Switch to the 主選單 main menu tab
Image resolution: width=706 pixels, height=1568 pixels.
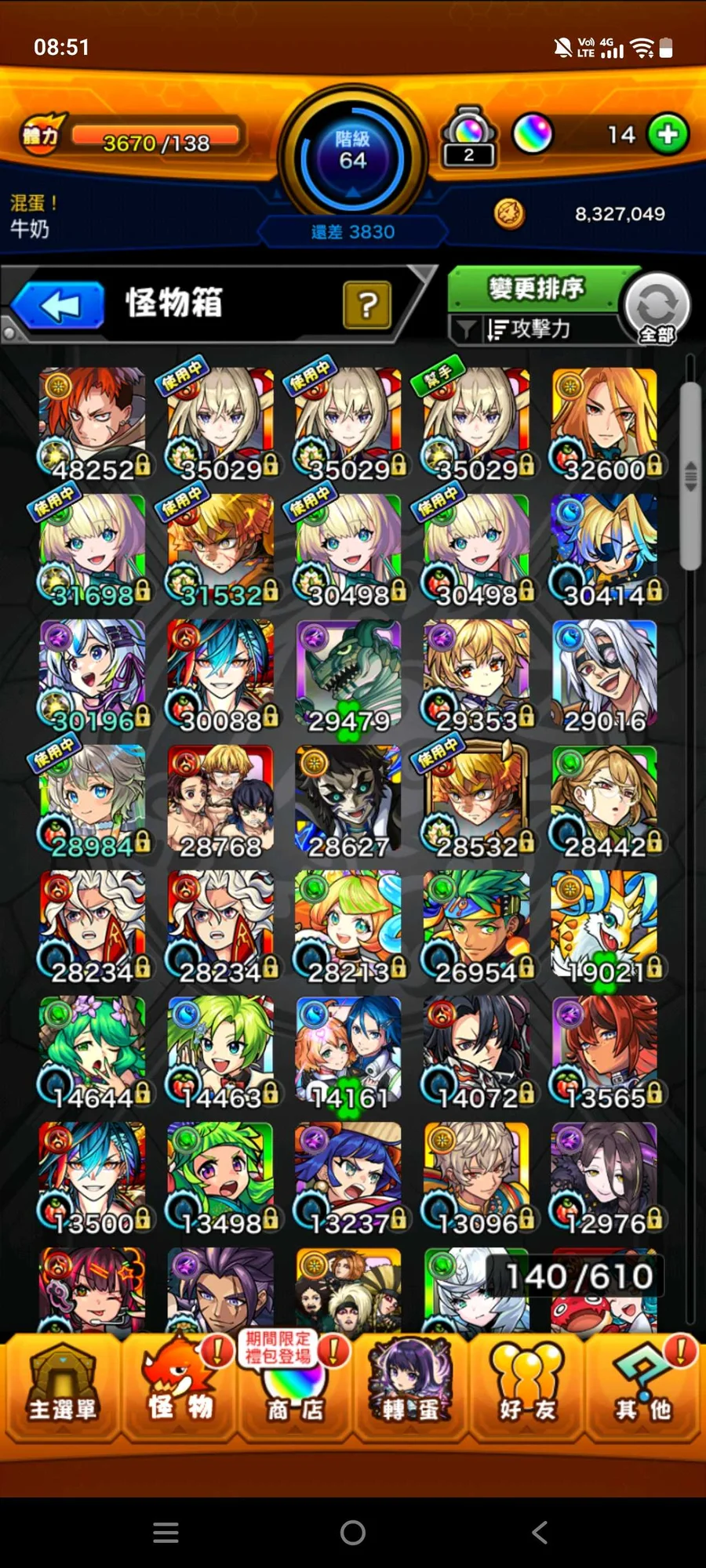pyautogui.click(x=61, y=1389)
